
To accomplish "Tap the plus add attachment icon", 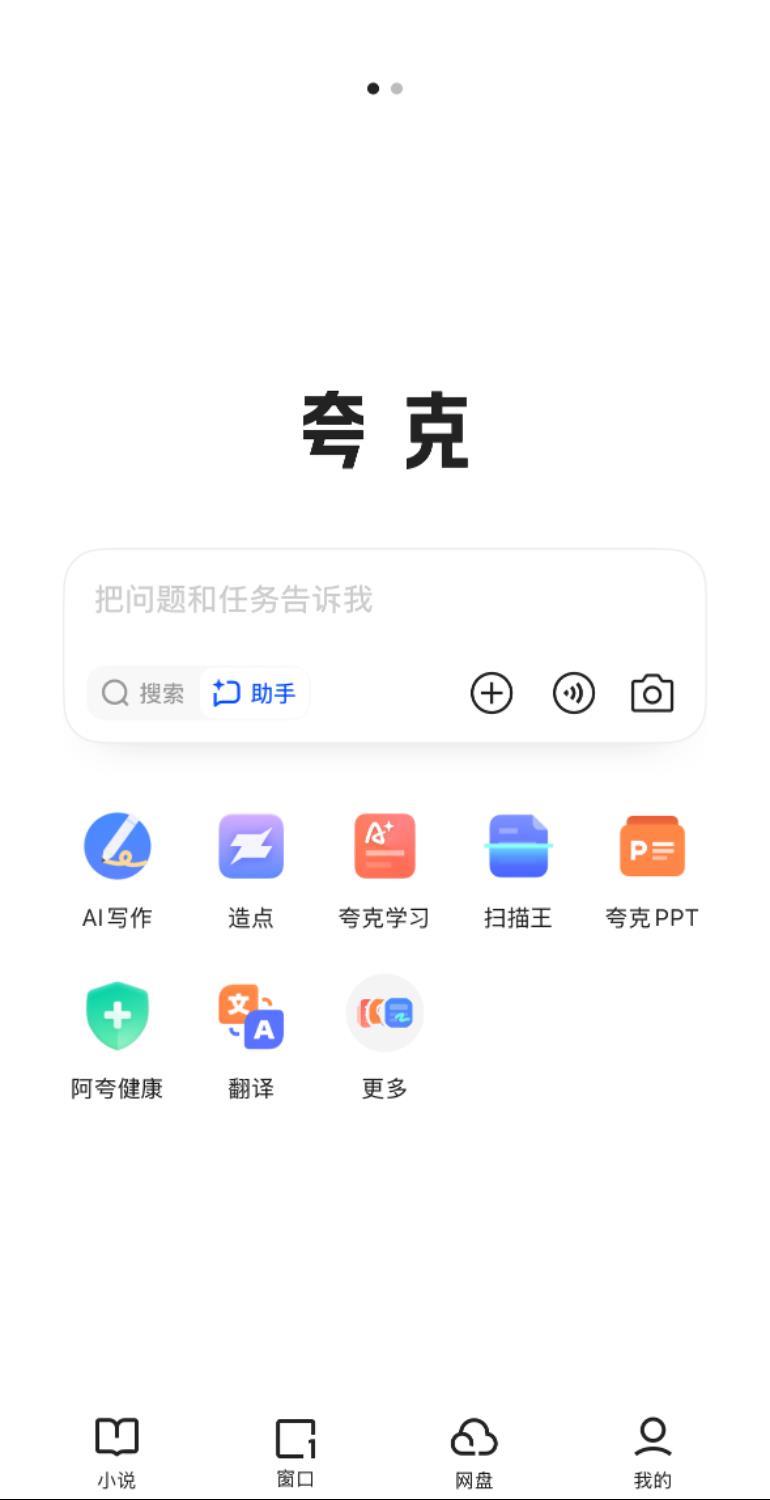I will [x=491, y=693].
